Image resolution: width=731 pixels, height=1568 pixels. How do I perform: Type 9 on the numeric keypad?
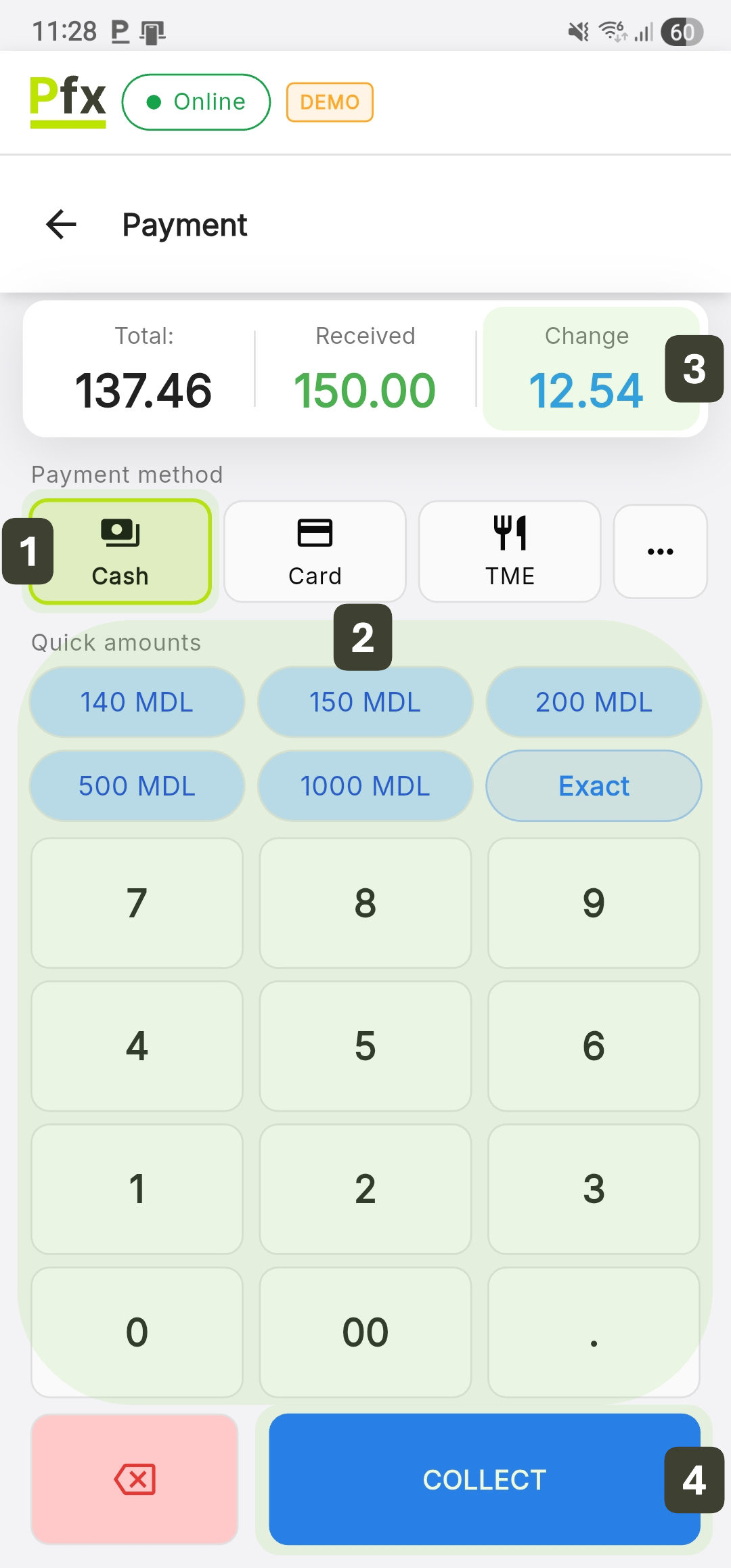click(x=594, y=903)
